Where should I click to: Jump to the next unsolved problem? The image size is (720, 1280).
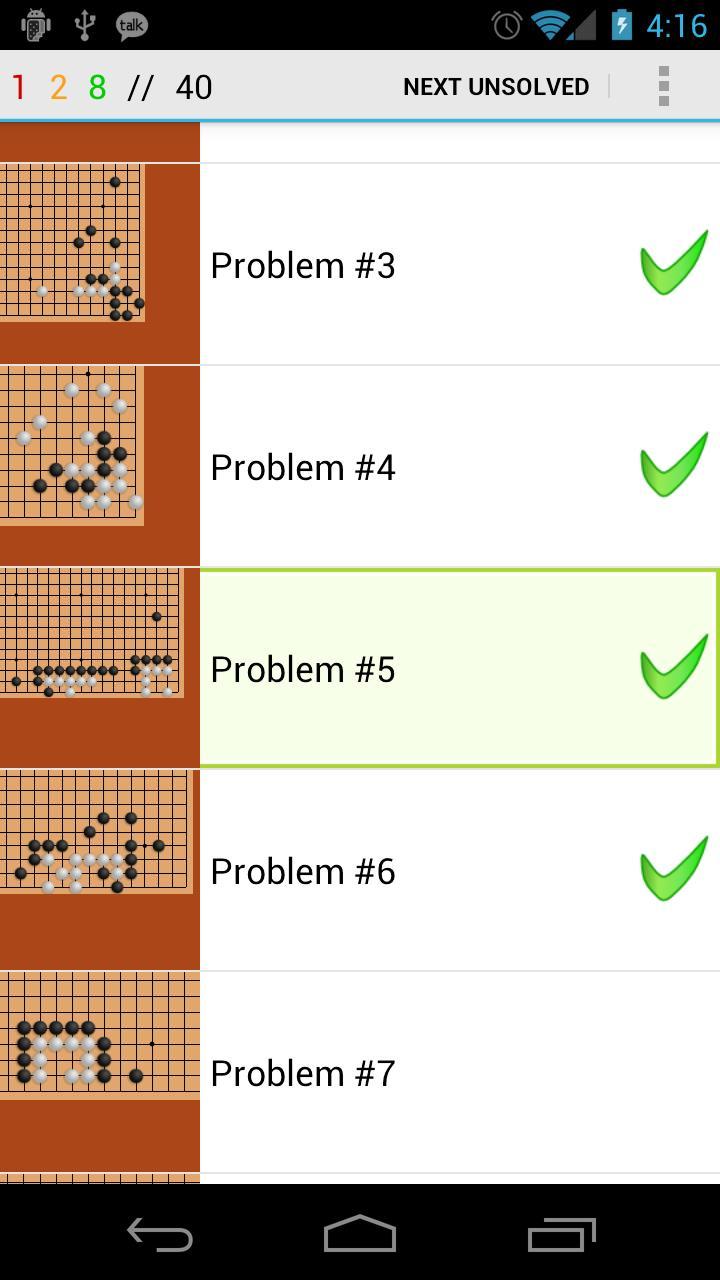click(496, 87)
